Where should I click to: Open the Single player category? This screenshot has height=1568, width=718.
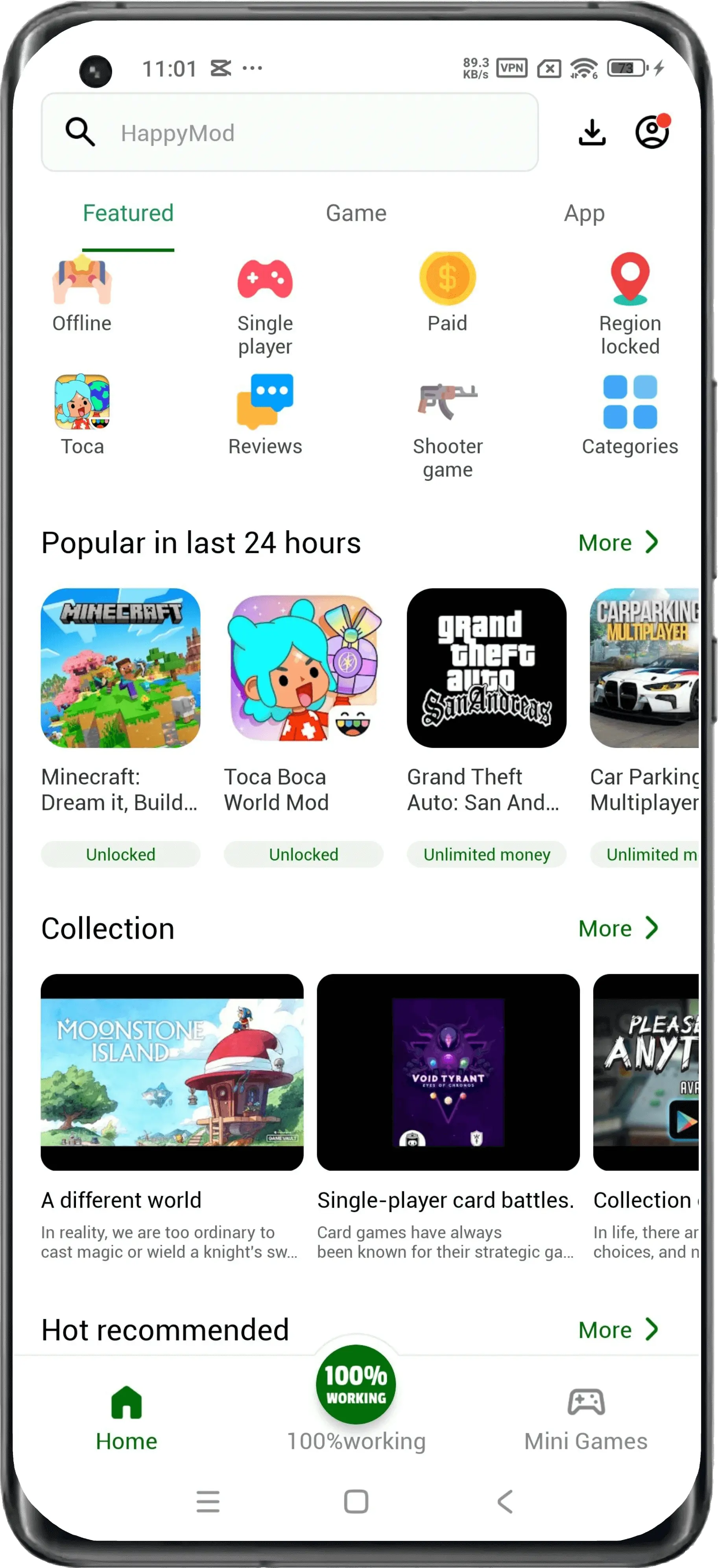[x=265, y=304]
